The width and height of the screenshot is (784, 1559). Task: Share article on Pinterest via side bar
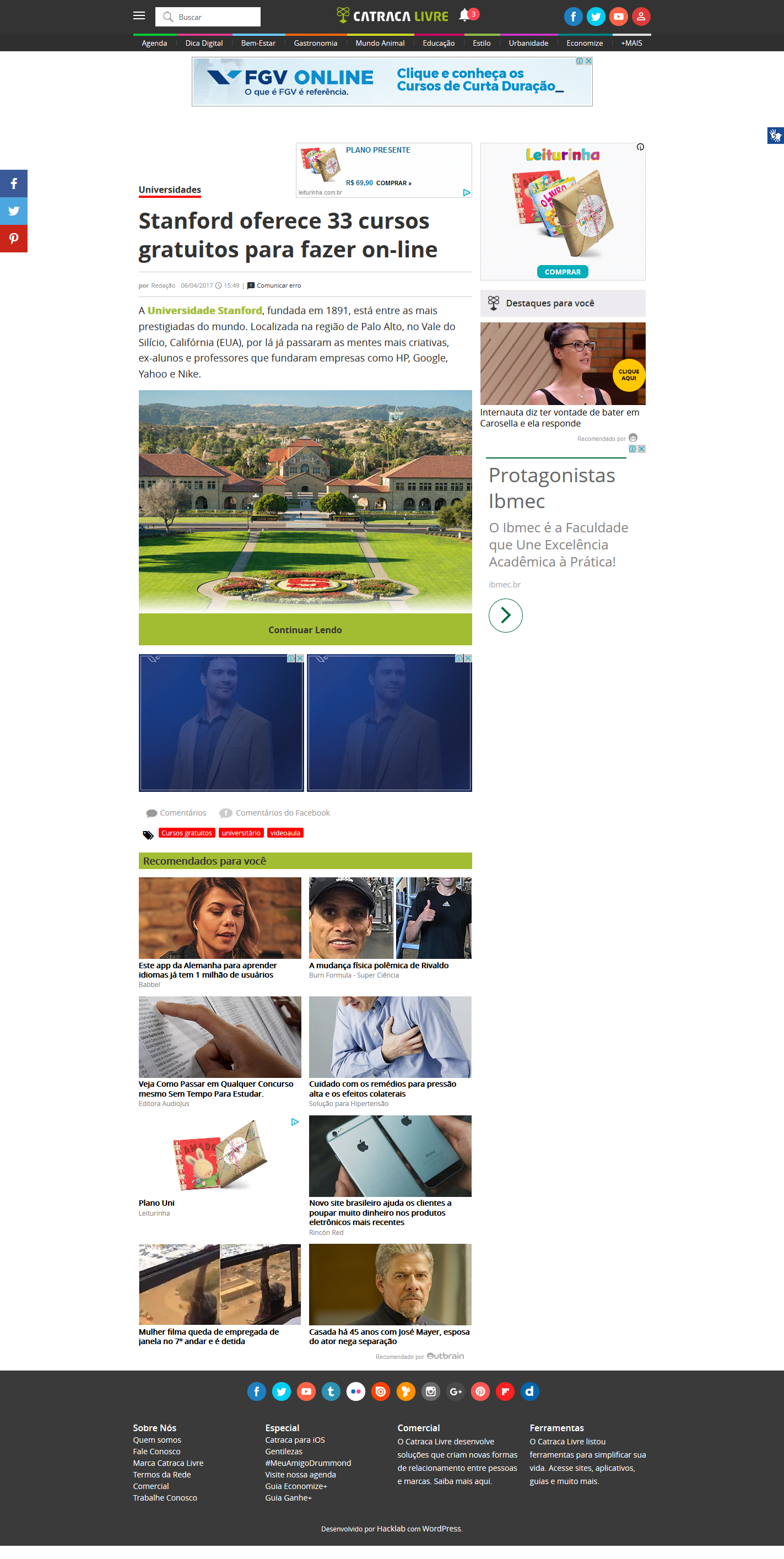coord(13,239)
